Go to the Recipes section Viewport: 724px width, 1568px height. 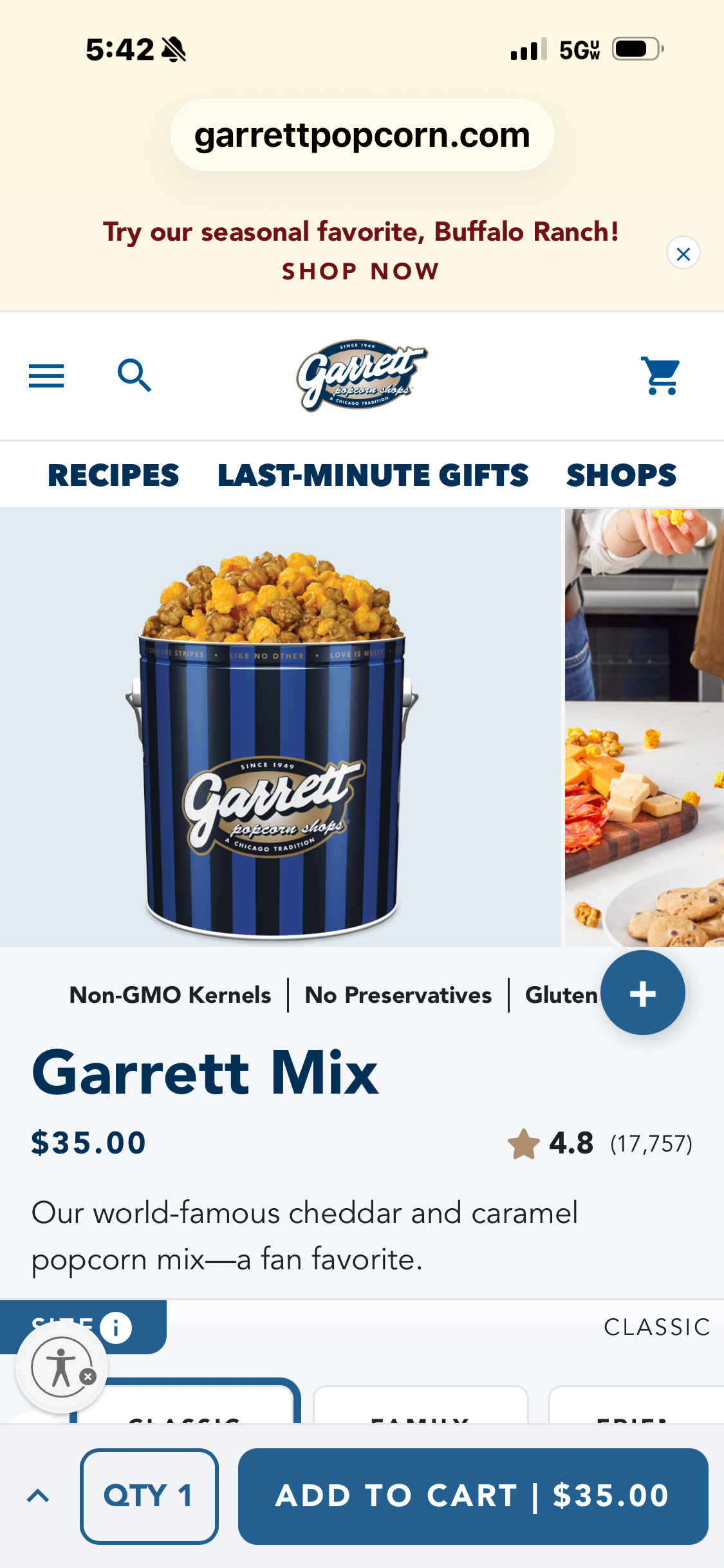click(x=113, y=476)
